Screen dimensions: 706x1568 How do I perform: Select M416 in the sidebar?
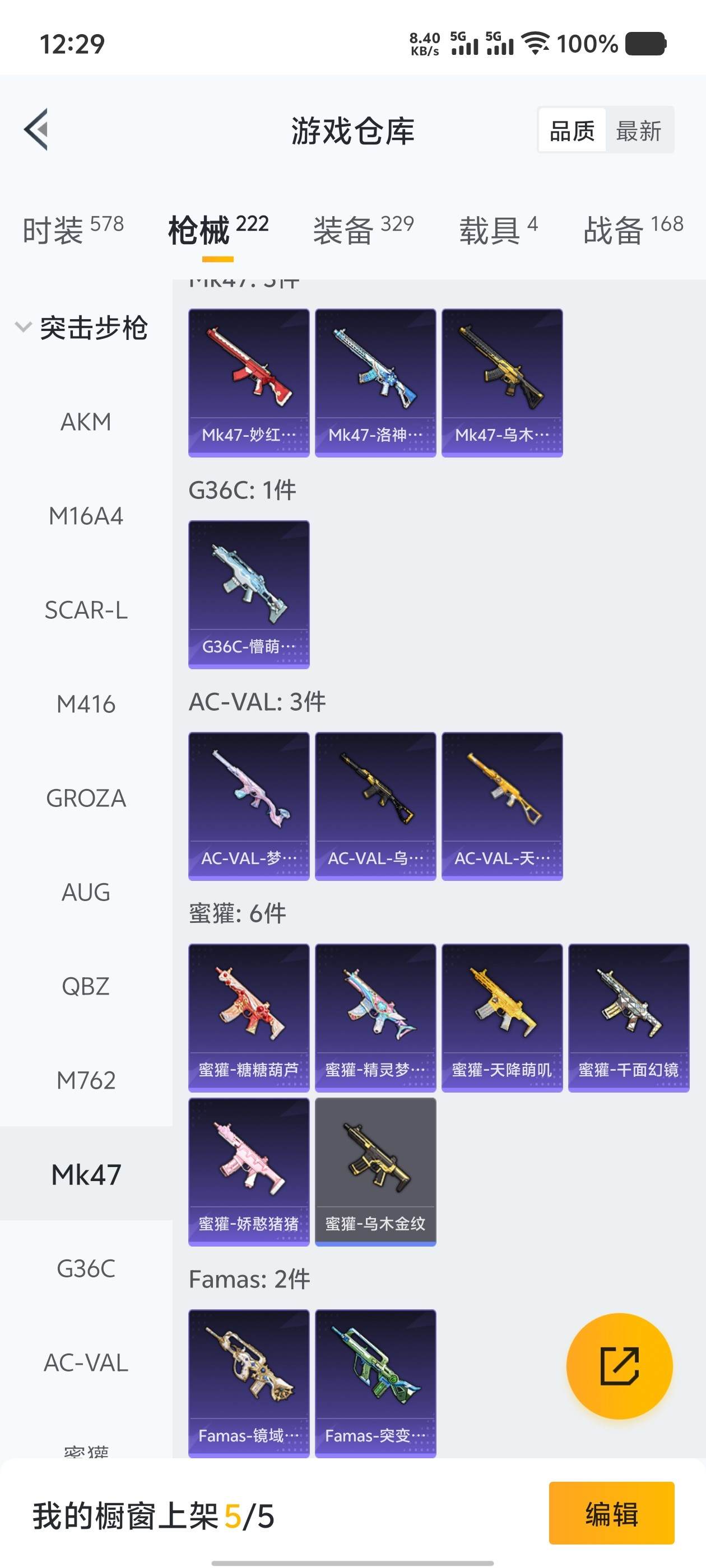tap(86, 704)
